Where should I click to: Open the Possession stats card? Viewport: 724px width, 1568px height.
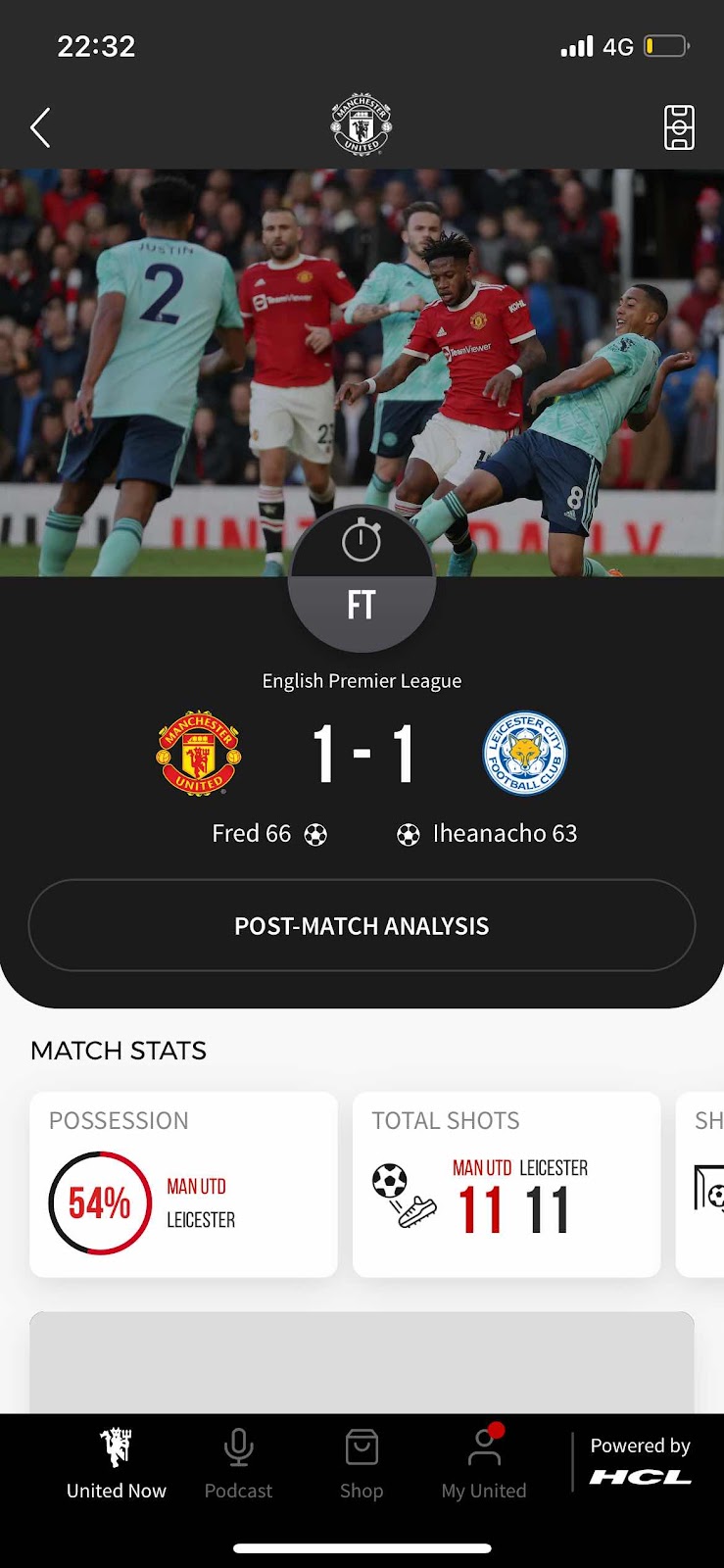tap(183, 1184)
